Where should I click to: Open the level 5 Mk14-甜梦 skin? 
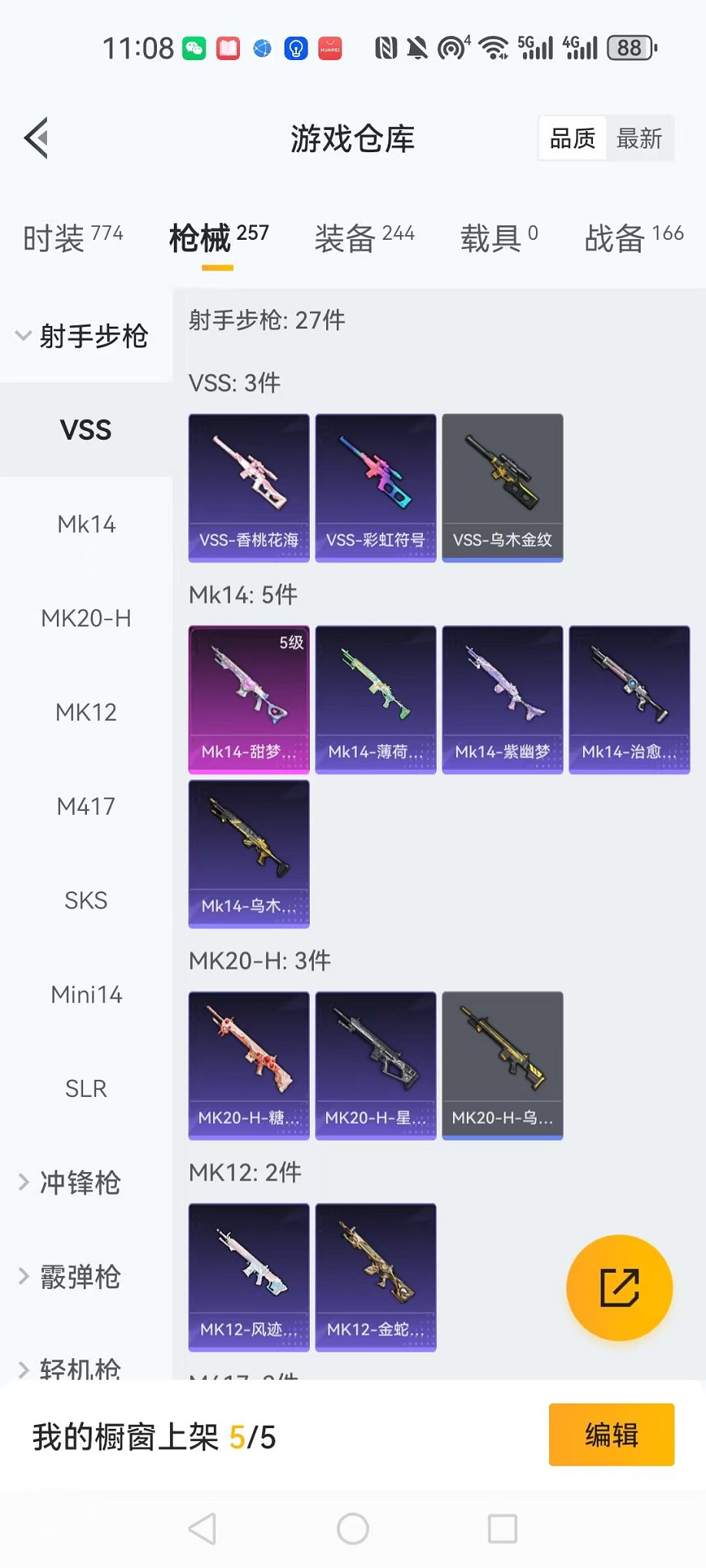[x=248, y=699]
